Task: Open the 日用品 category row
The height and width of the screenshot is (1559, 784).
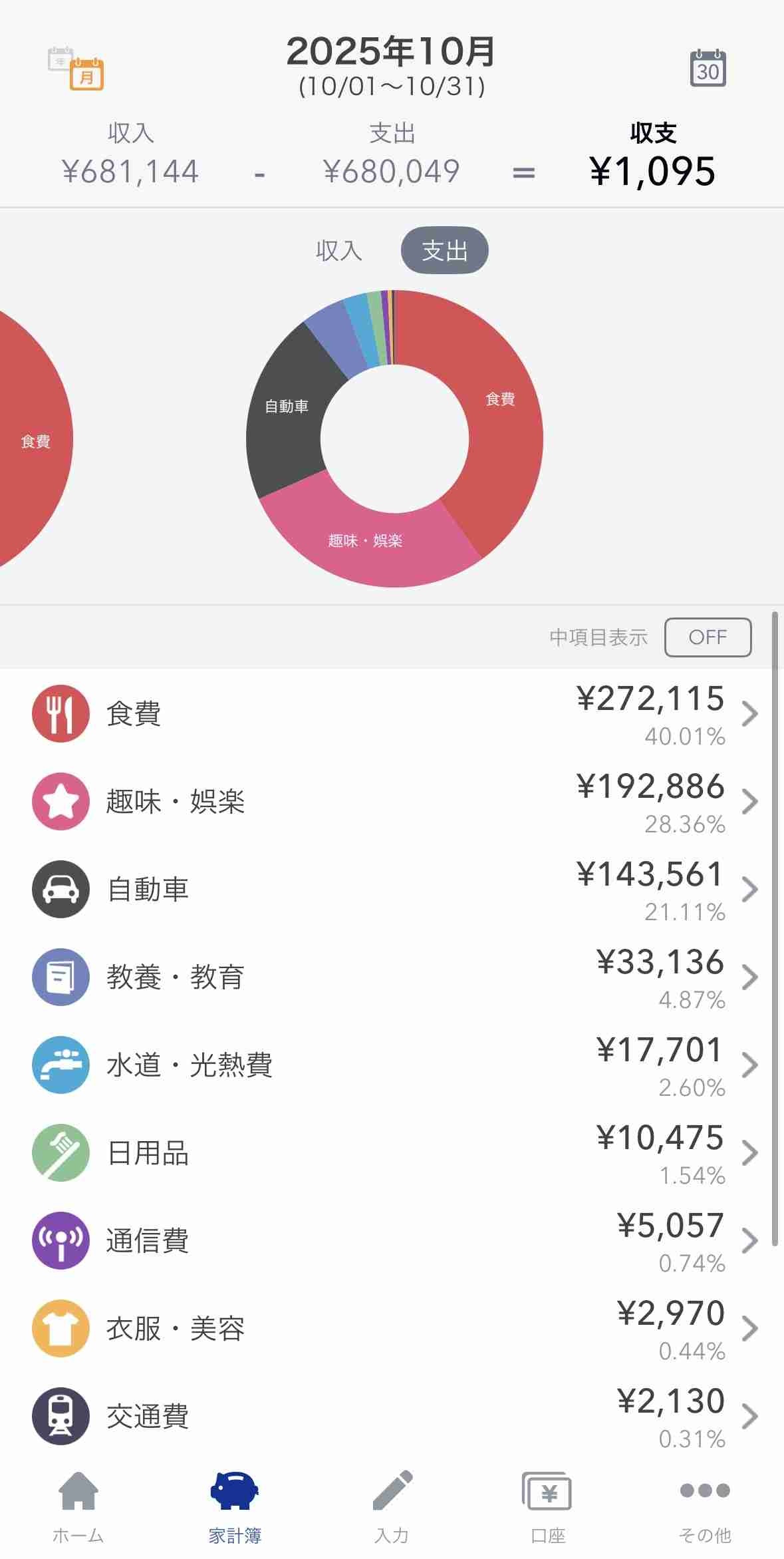Action: tap(392, 1153)
